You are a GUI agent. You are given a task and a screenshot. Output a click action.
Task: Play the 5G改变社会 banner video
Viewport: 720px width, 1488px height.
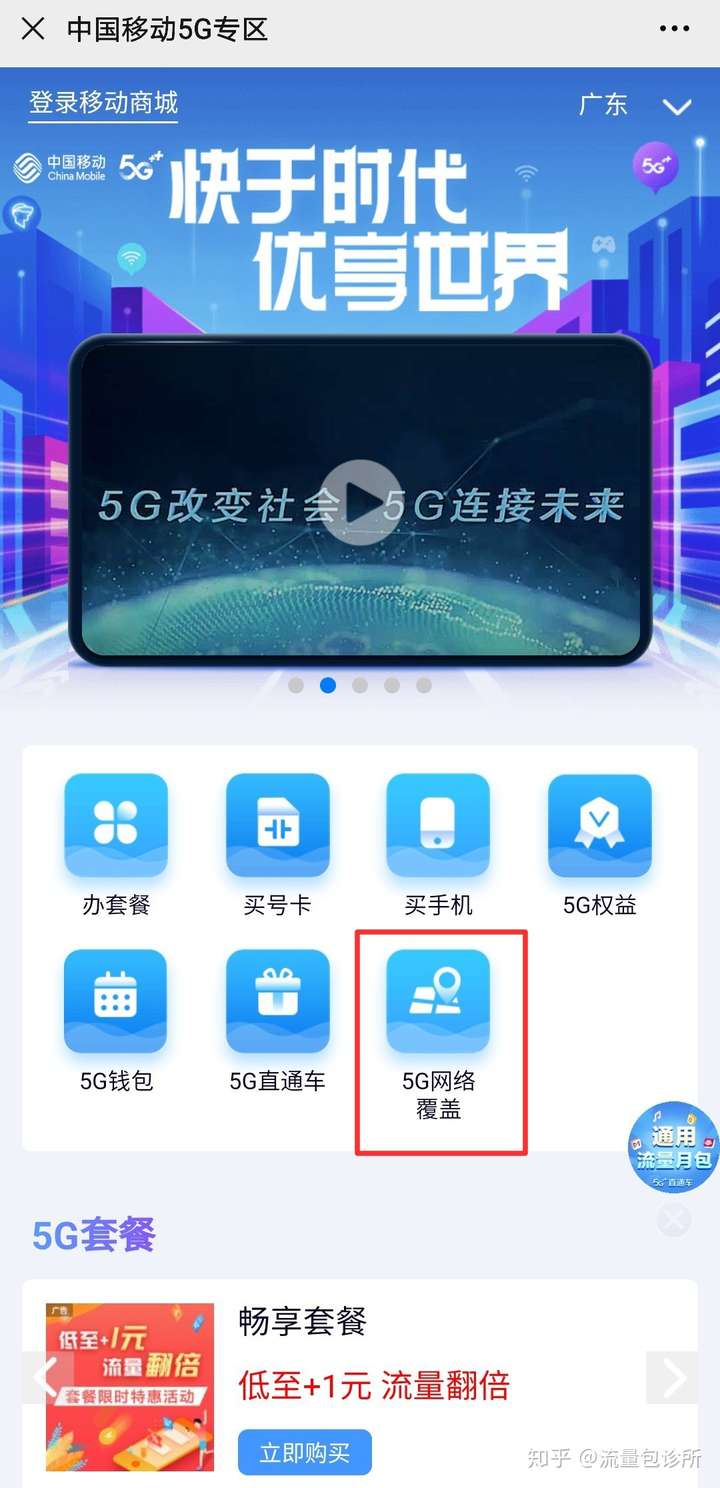[361, 502]
